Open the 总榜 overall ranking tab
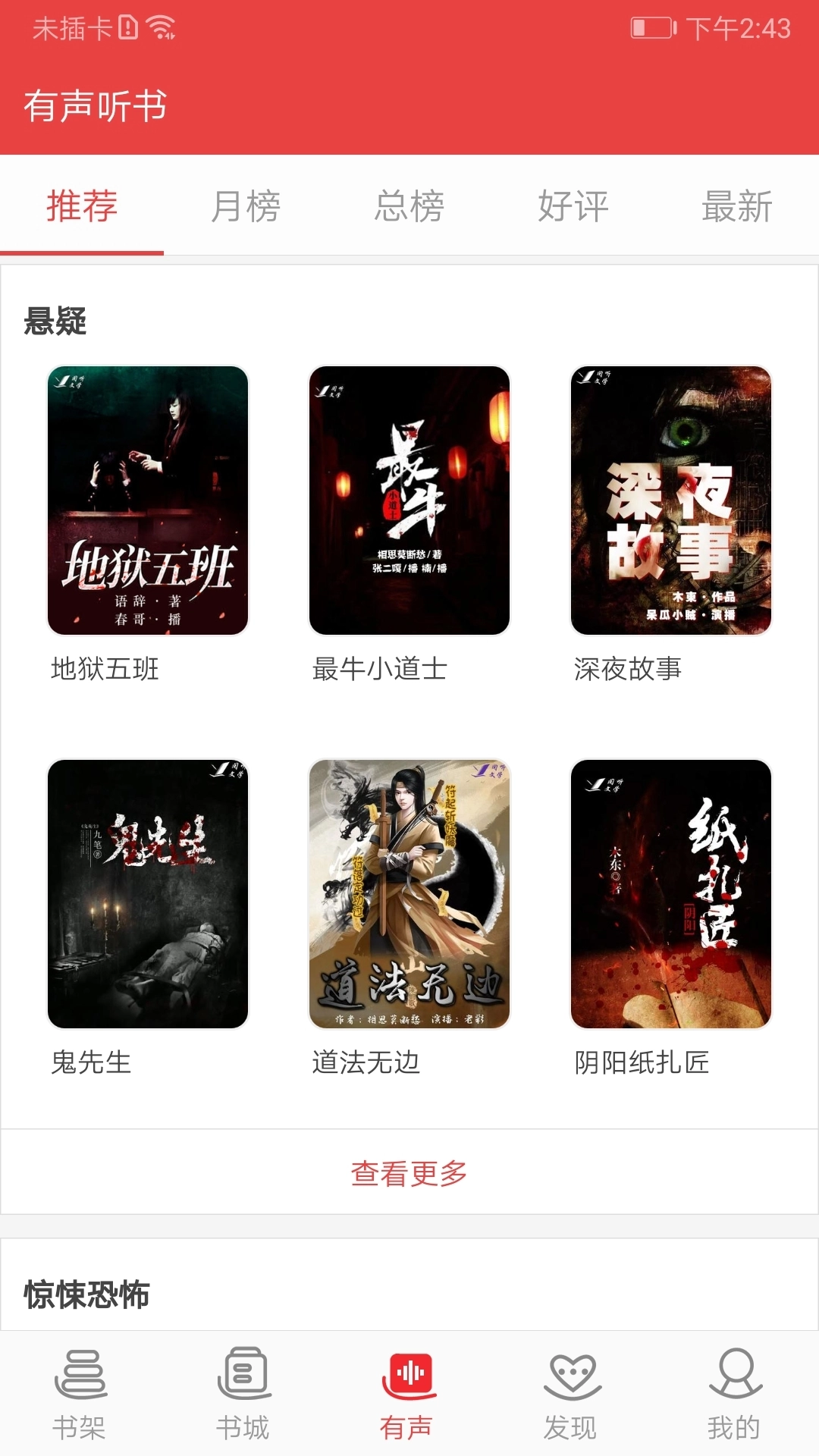The image size is (819, 1456). pos(409,205)
